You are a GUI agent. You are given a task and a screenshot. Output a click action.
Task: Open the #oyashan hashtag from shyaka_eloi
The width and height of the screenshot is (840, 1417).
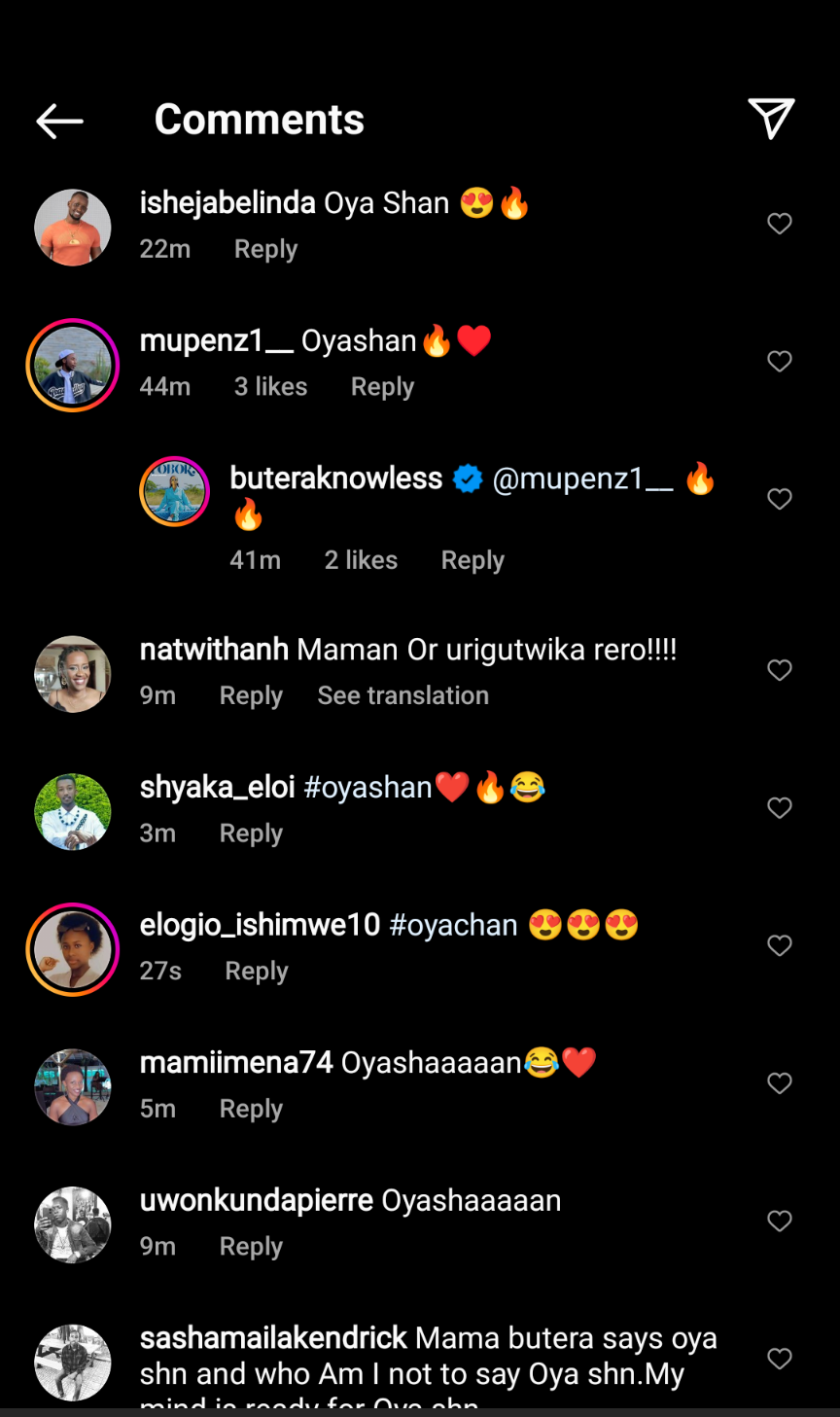pyautogui.click(x=367, y=787)
